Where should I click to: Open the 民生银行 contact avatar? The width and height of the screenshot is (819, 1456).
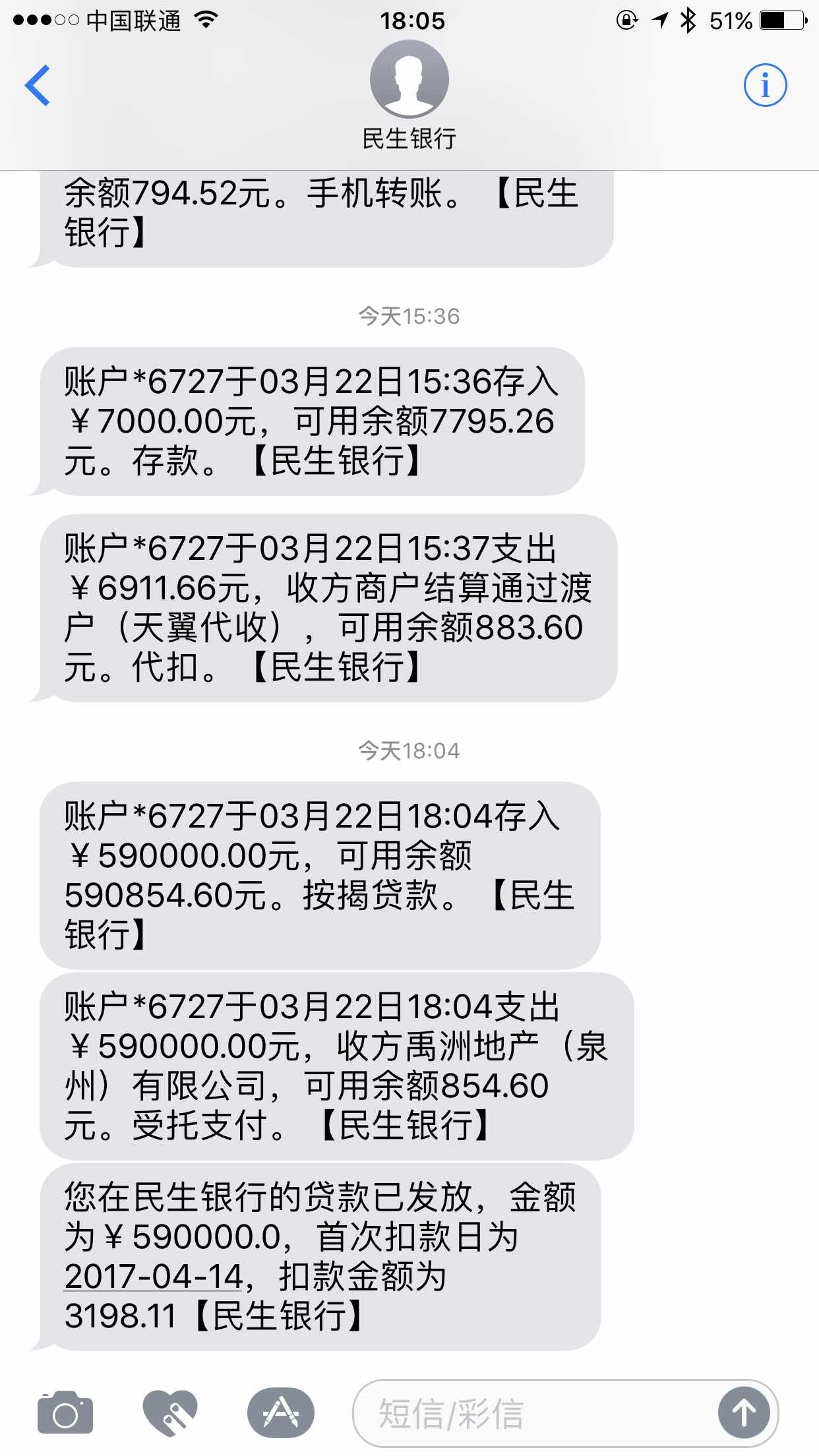pyautogui.click(x=409, y=79)
